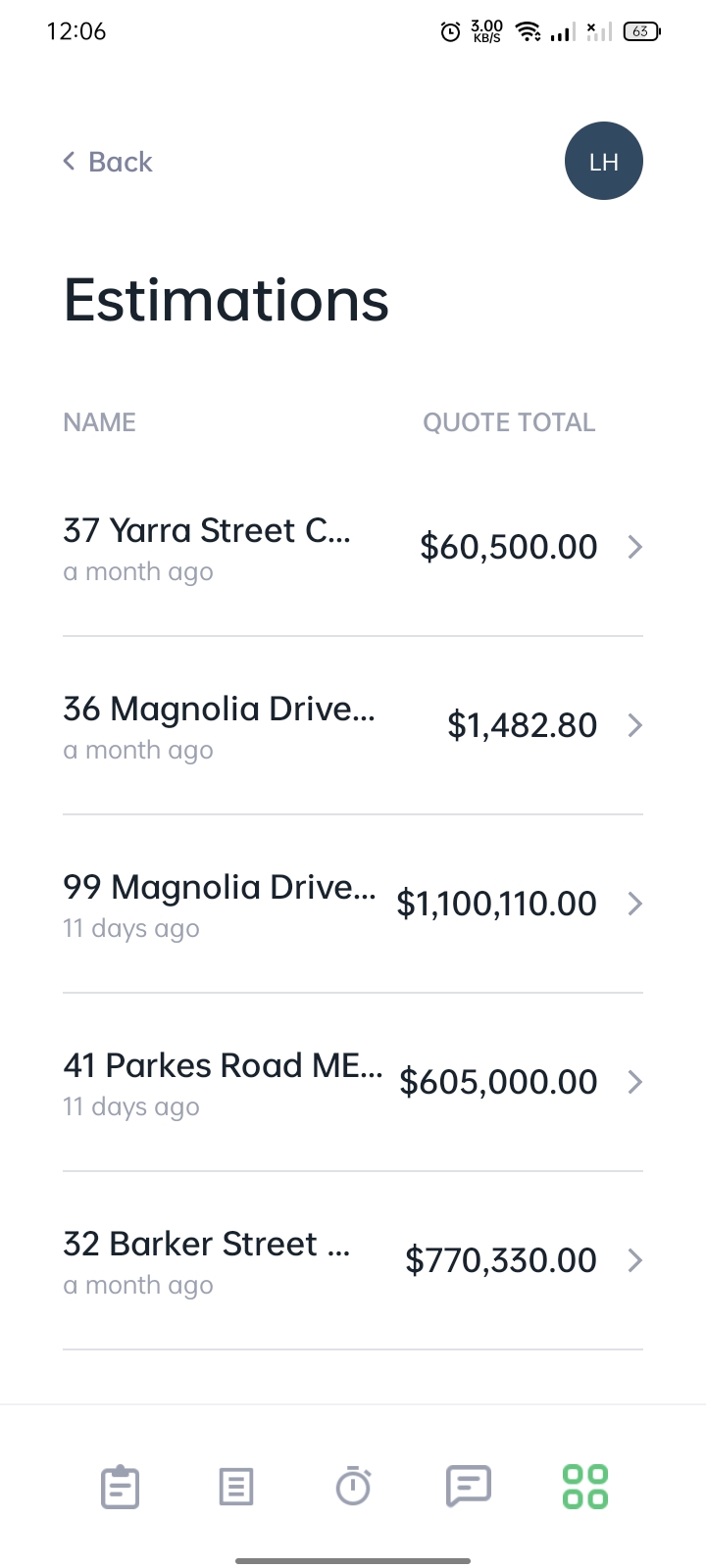Switch to the clipboard tasks tab
Screen dimensions: 706x1568
pos(121,1487)
